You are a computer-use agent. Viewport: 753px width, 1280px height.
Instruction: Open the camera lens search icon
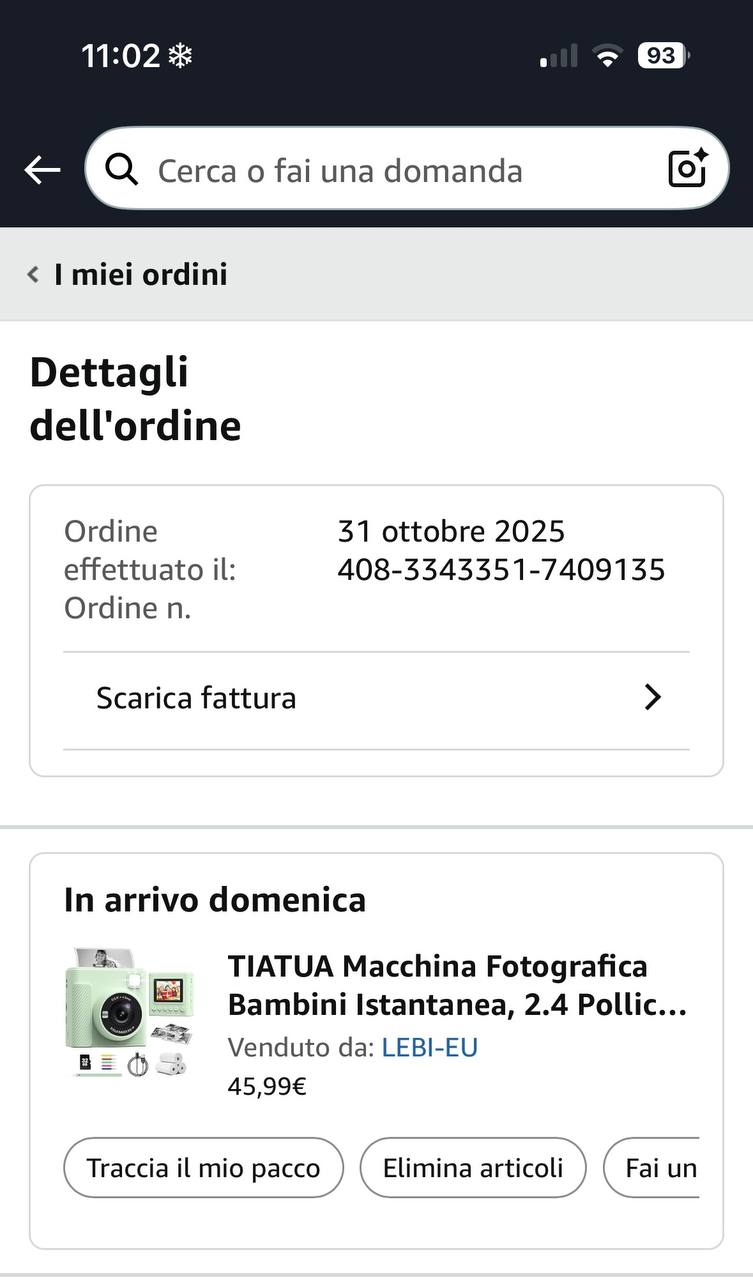click(x=688, y=169)
